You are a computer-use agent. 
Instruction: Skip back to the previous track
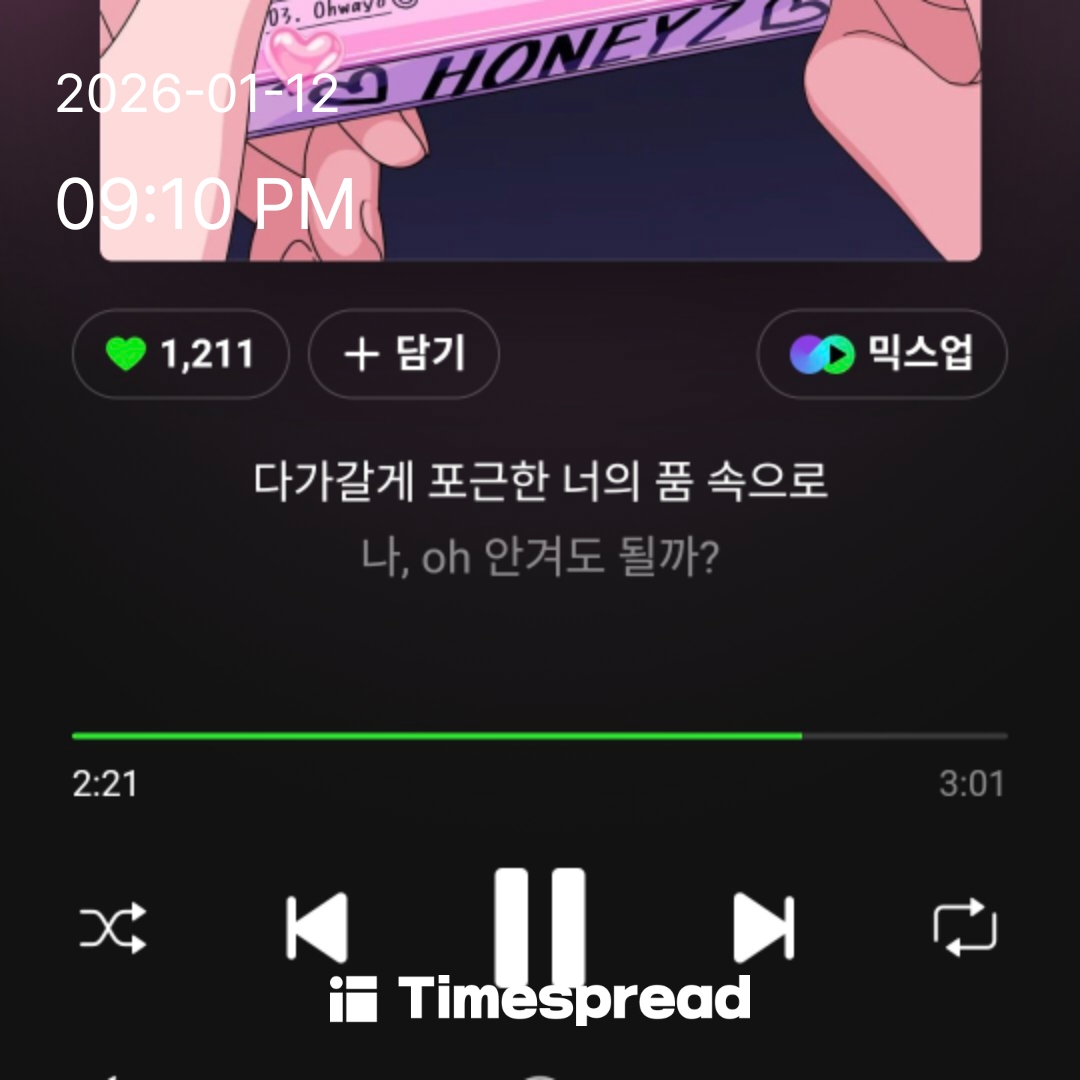(316, 928)
